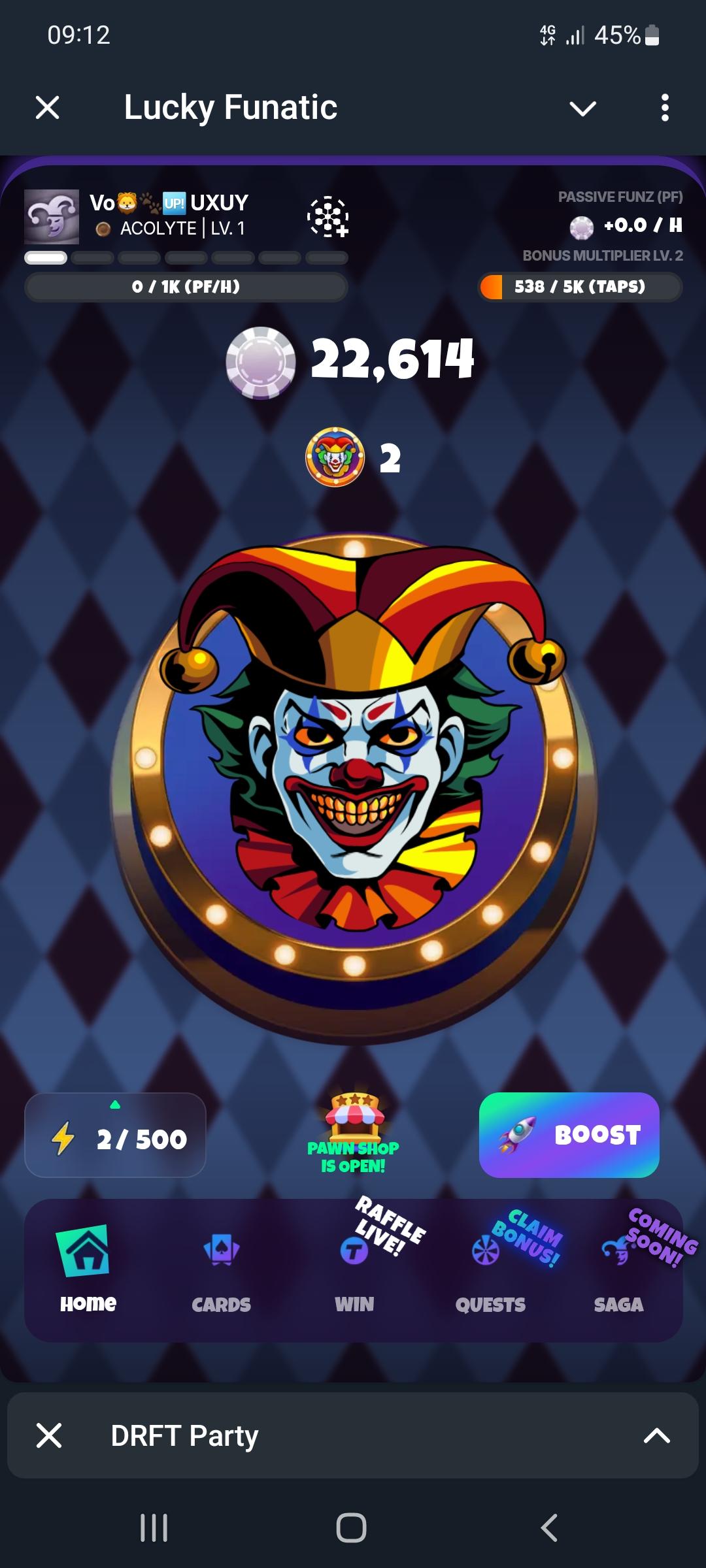Go to the Quests tab
This screenshot has height=1568, width=706.
tap(490, 1271)
